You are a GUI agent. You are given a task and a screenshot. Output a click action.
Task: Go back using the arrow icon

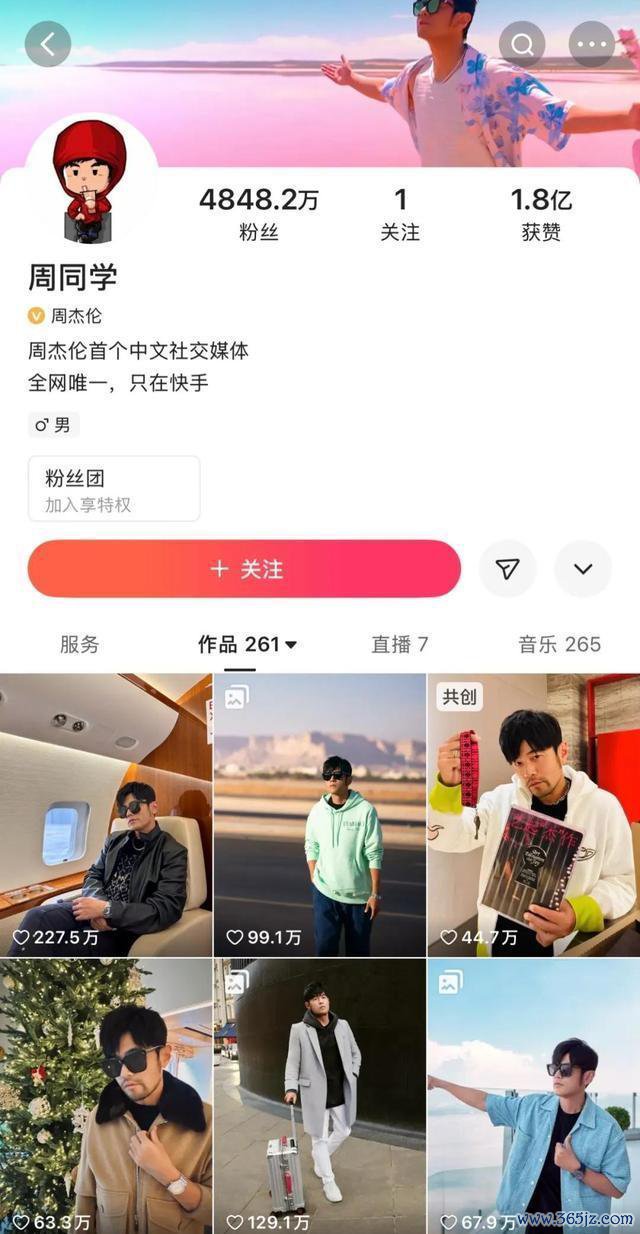point(48,44)
